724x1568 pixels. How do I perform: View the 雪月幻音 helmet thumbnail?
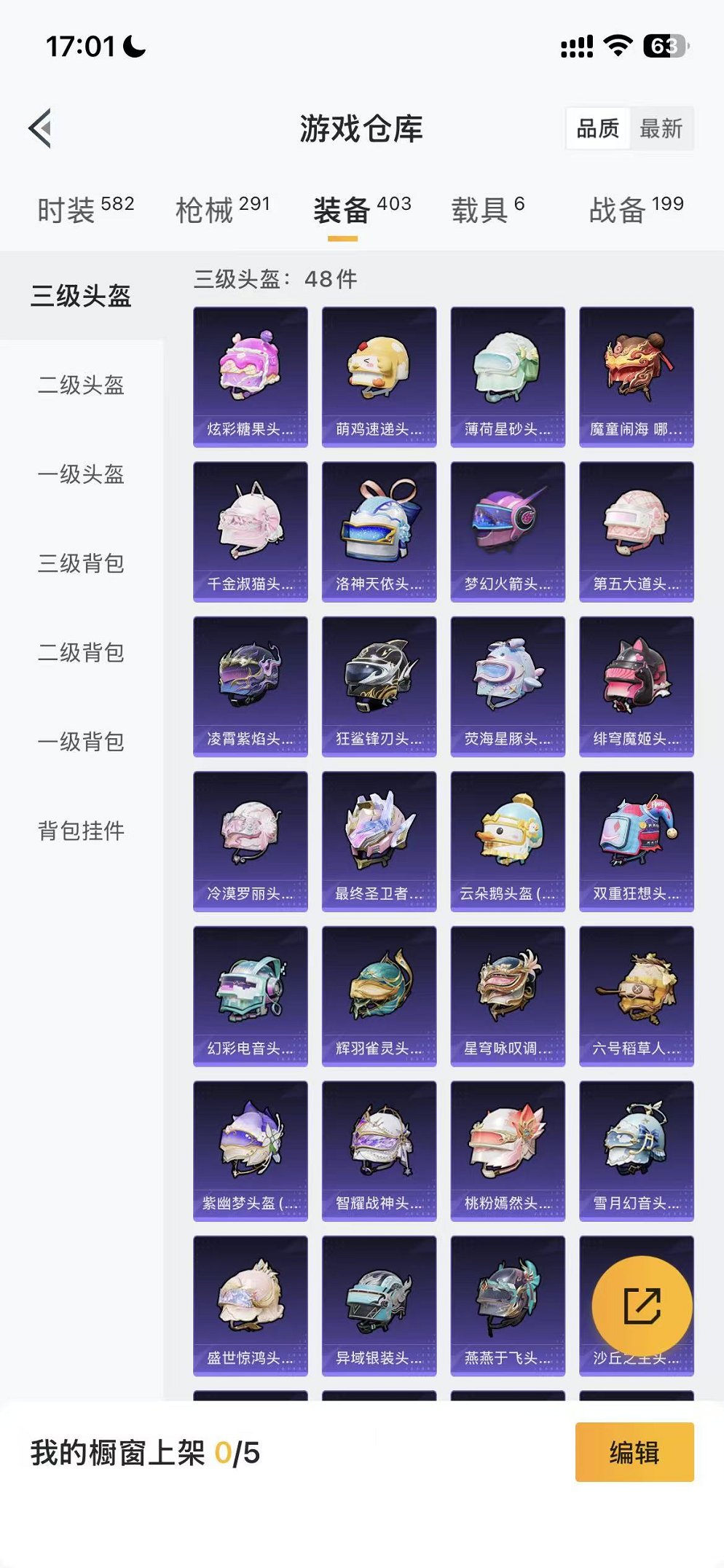[x=636, y=1150]
